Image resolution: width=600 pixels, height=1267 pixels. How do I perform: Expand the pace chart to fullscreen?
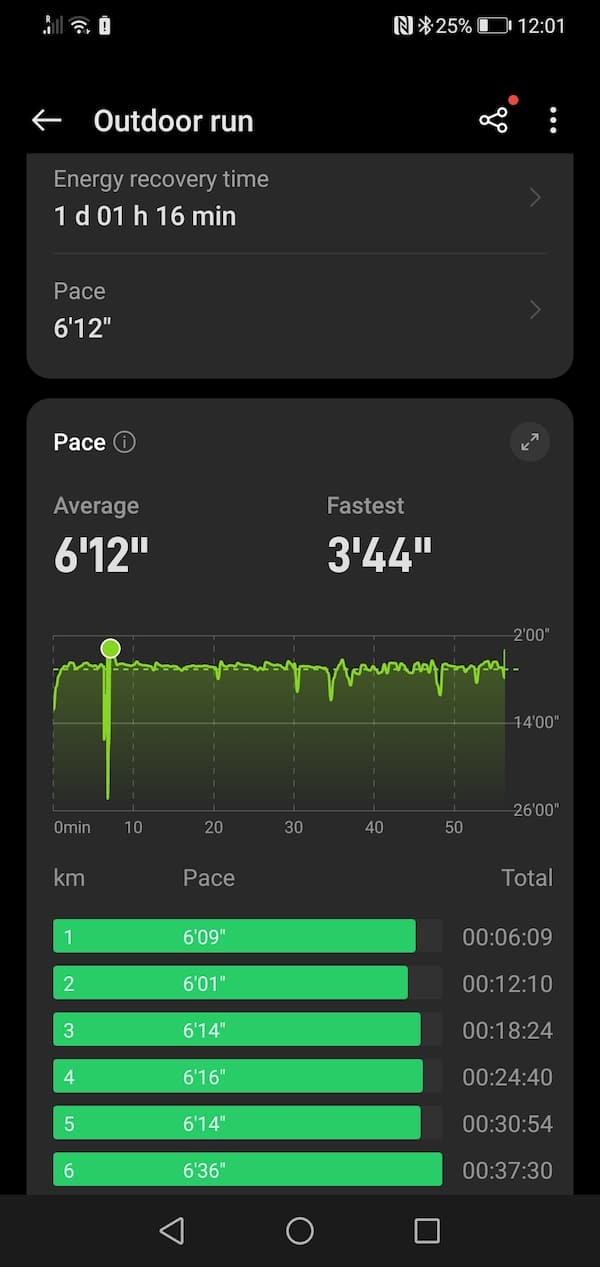tap(530, 442)
